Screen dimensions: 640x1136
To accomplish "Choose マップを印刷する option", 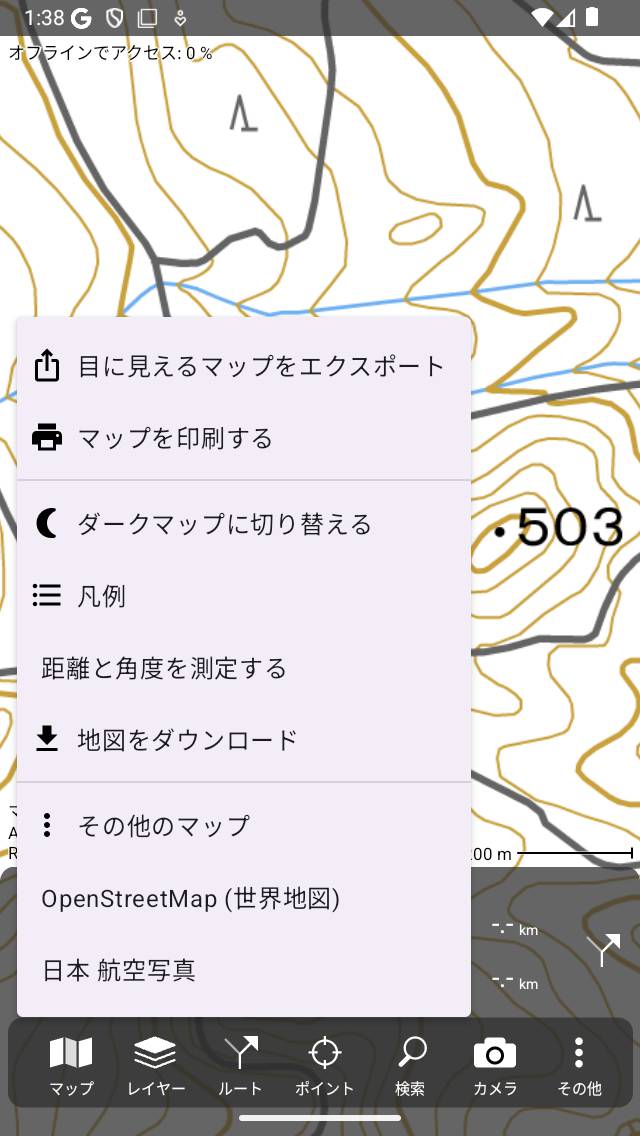I will click(243, 438).
